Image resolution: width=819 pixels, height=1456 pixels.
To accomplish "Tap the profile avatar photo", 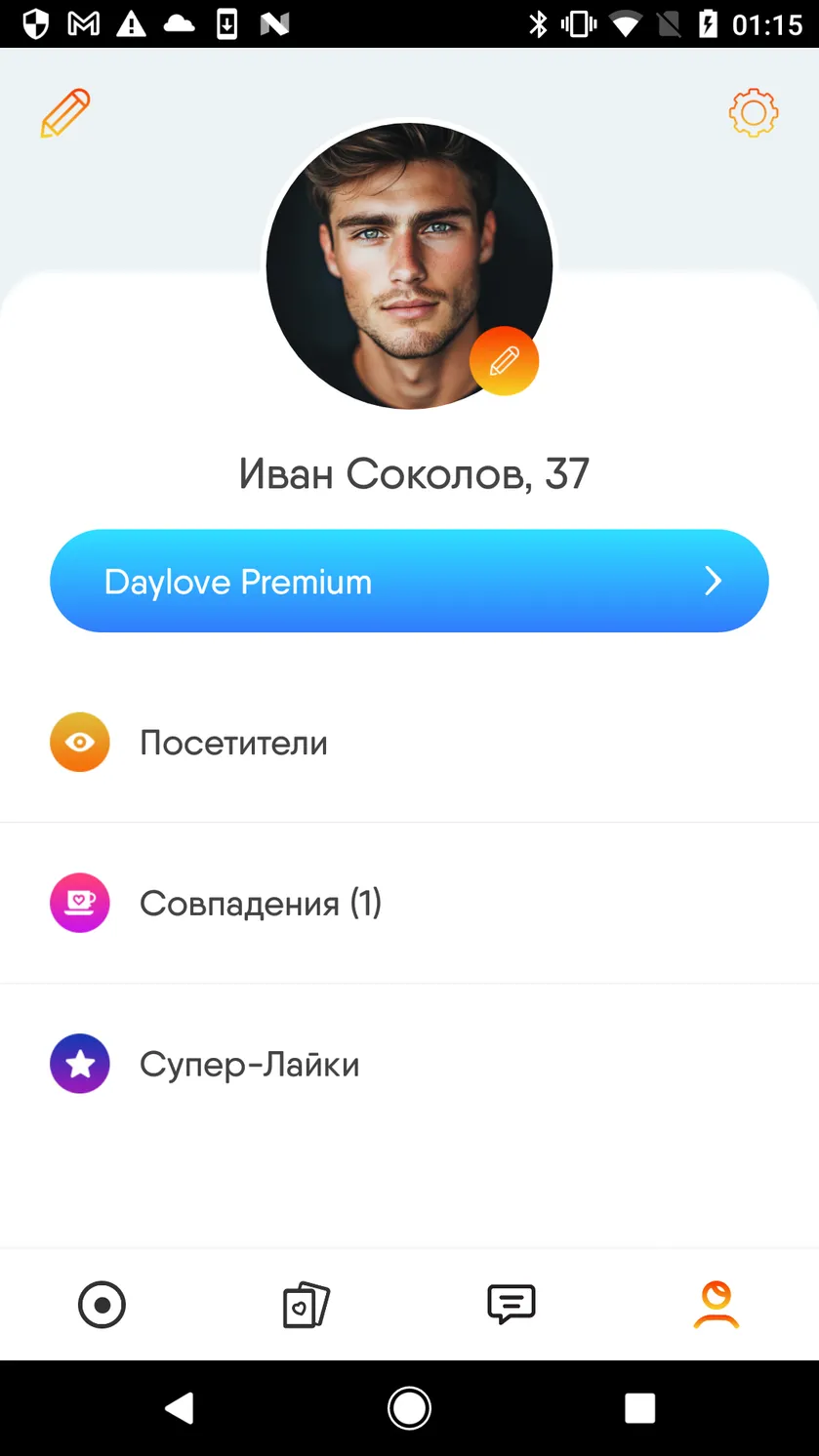I will [x=409, y=265].
